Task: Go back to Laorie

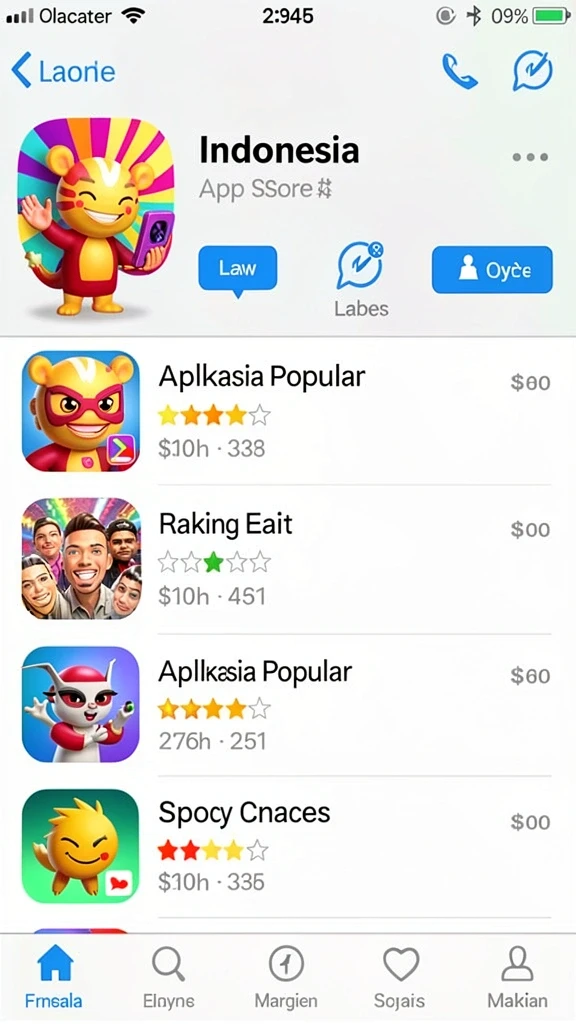Action: pos(63,71)
